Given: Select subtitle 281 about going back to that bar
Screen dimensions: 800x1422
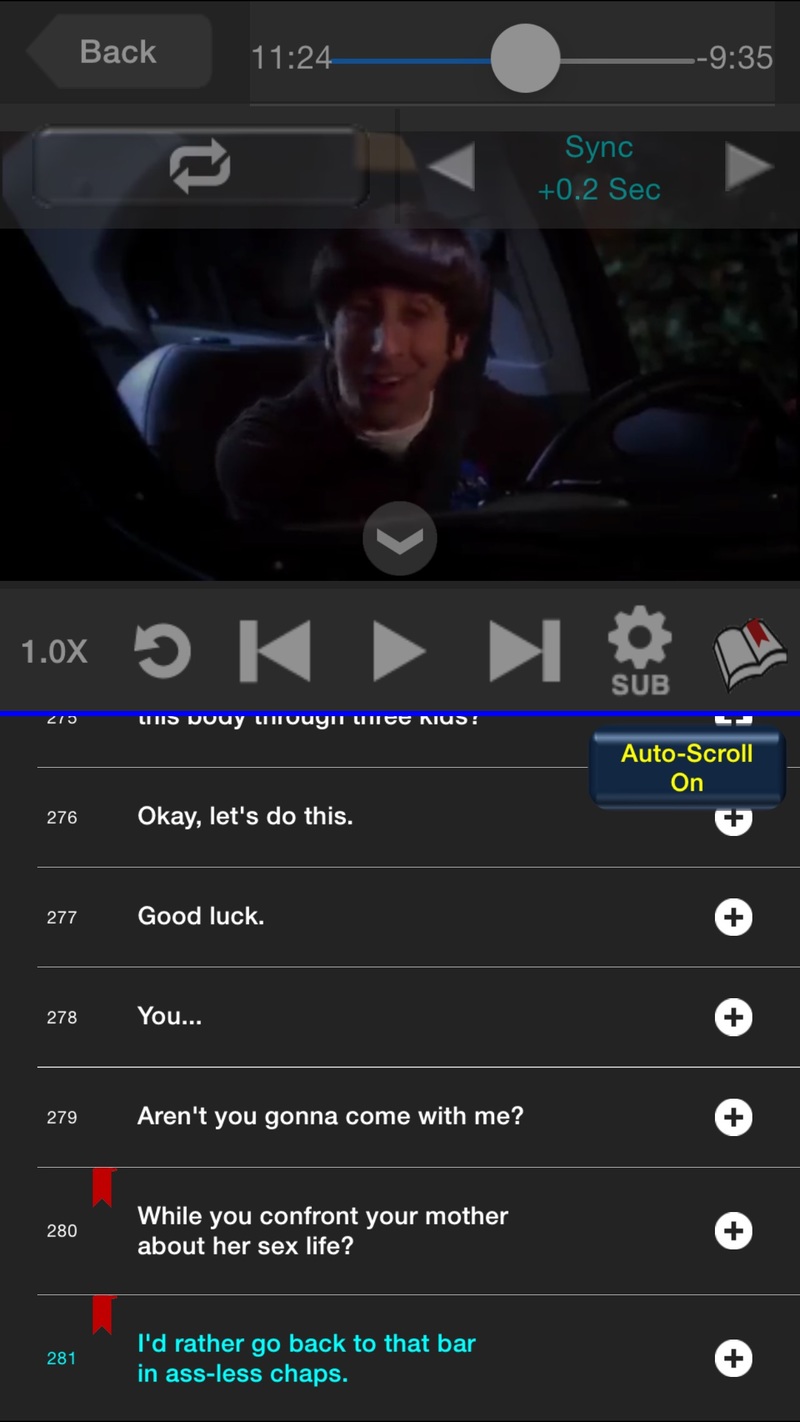Looking at the screenshot, I should click(306, 1358).
